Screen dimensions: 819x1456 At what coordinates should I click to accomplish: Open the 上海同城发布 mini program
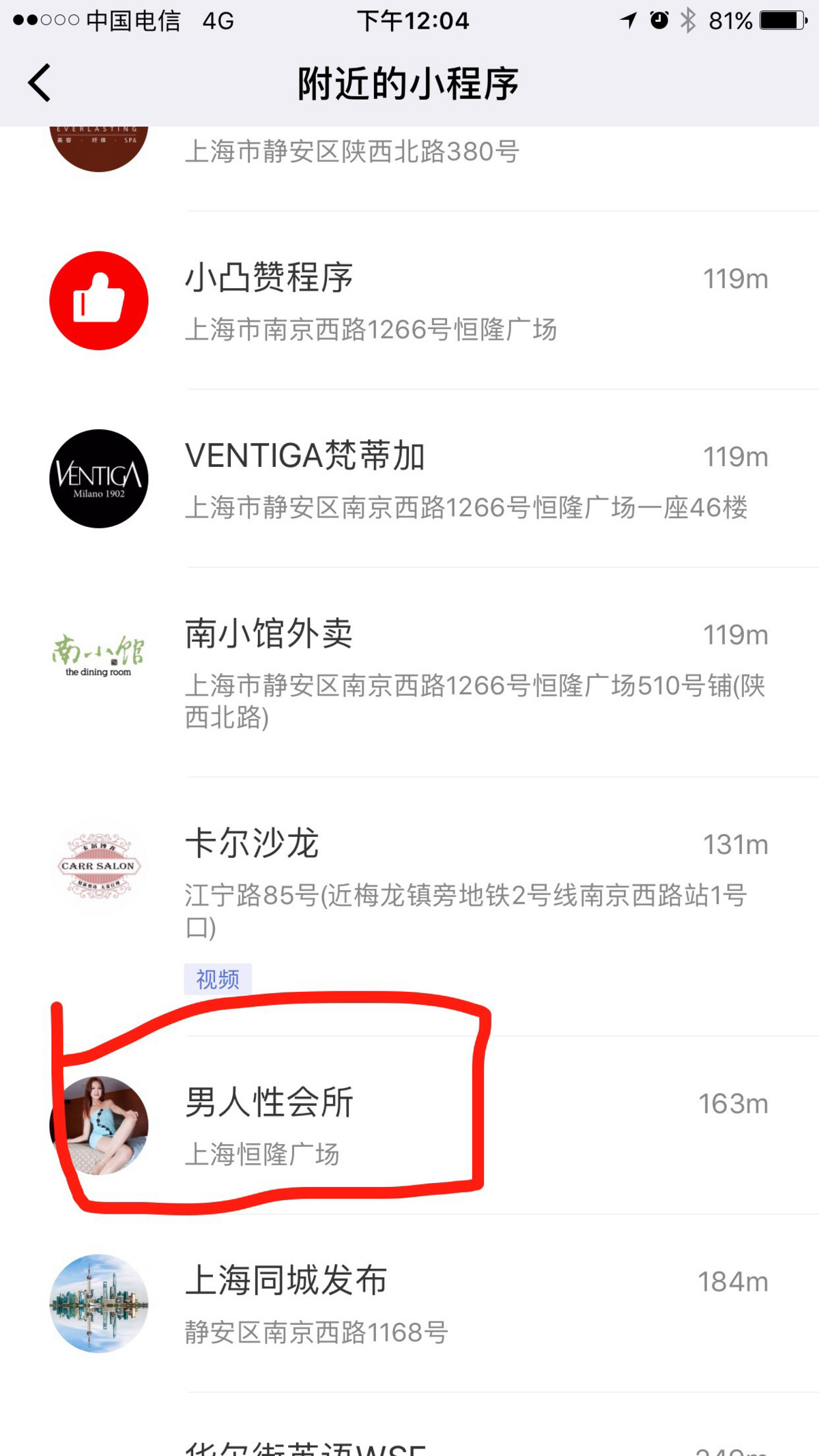pyautogui.click(x=409, y=1304)
